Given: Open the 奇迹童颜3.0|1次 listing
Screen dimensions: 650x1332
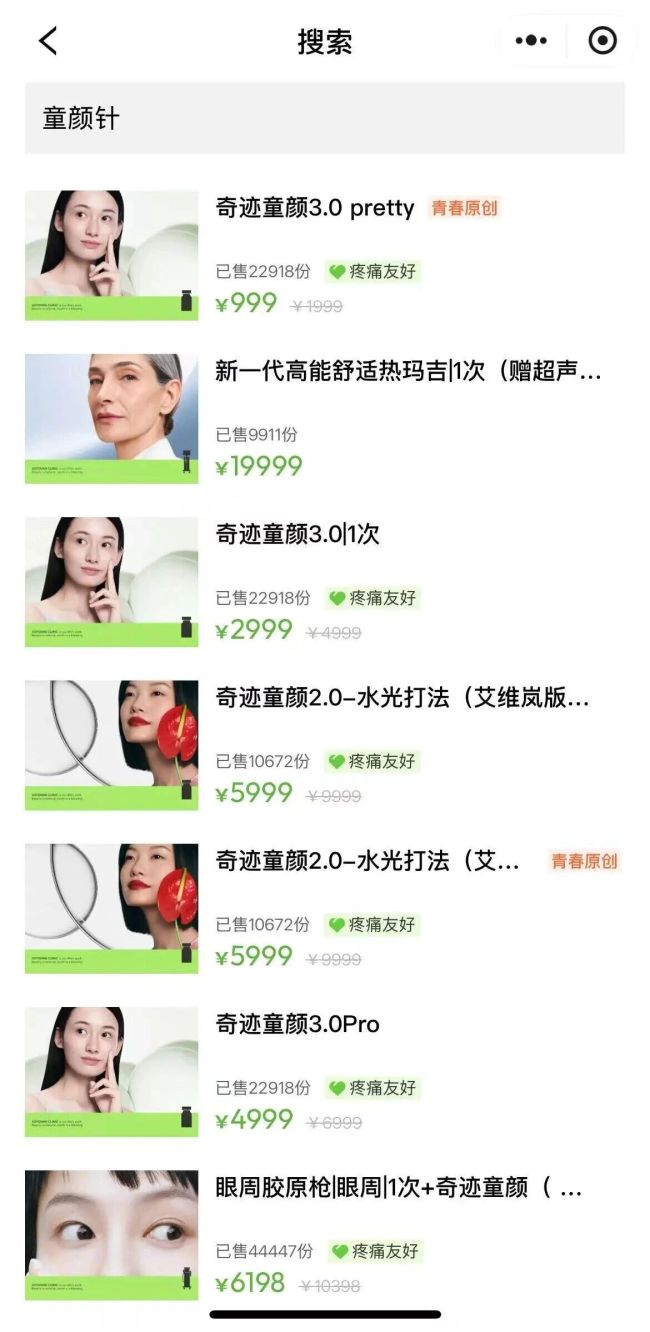Looking at the screenshot, I should tap(298, 535).
